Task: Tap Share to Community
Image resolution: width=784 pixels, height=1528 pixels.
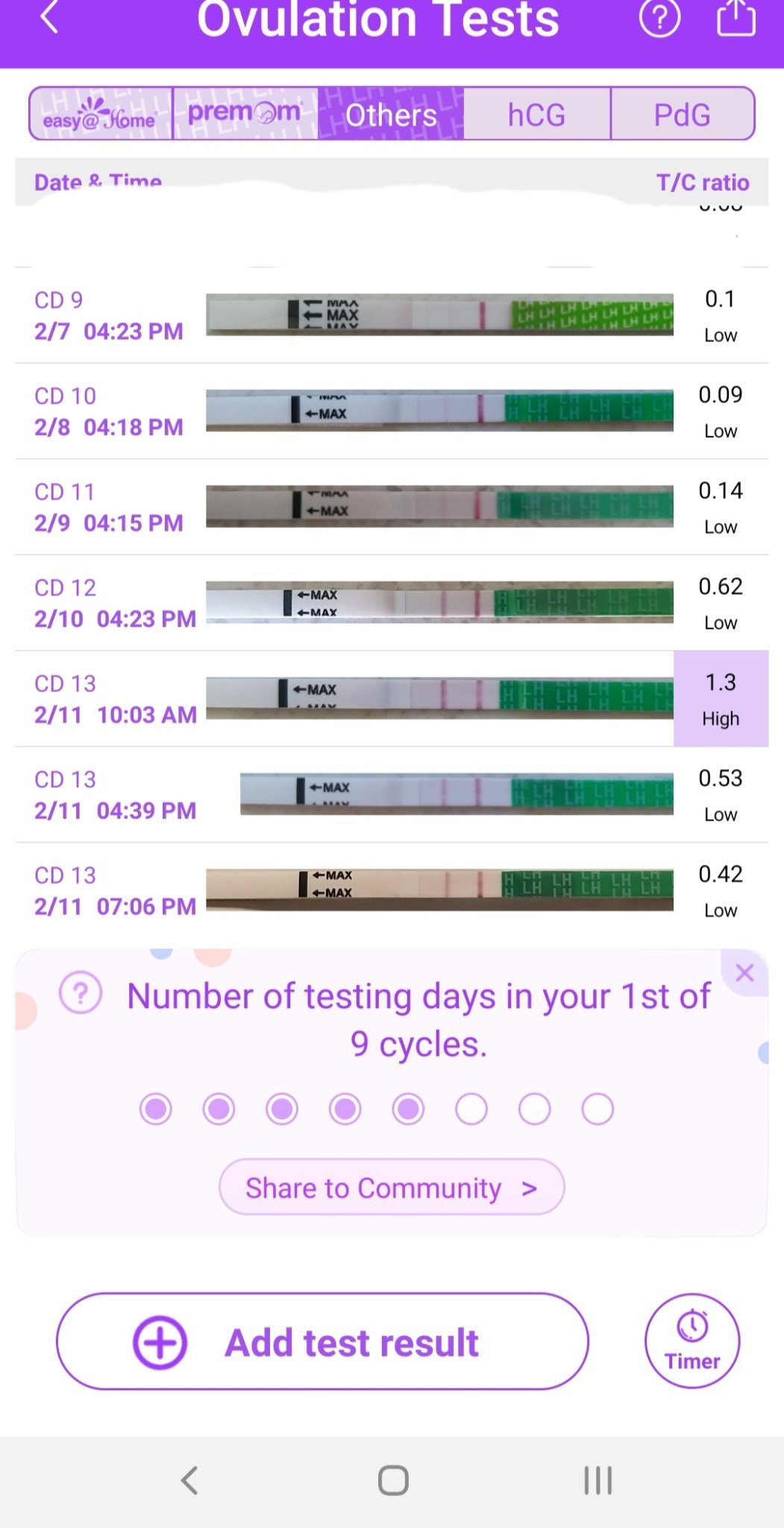Action: (x=391, y=1187)
